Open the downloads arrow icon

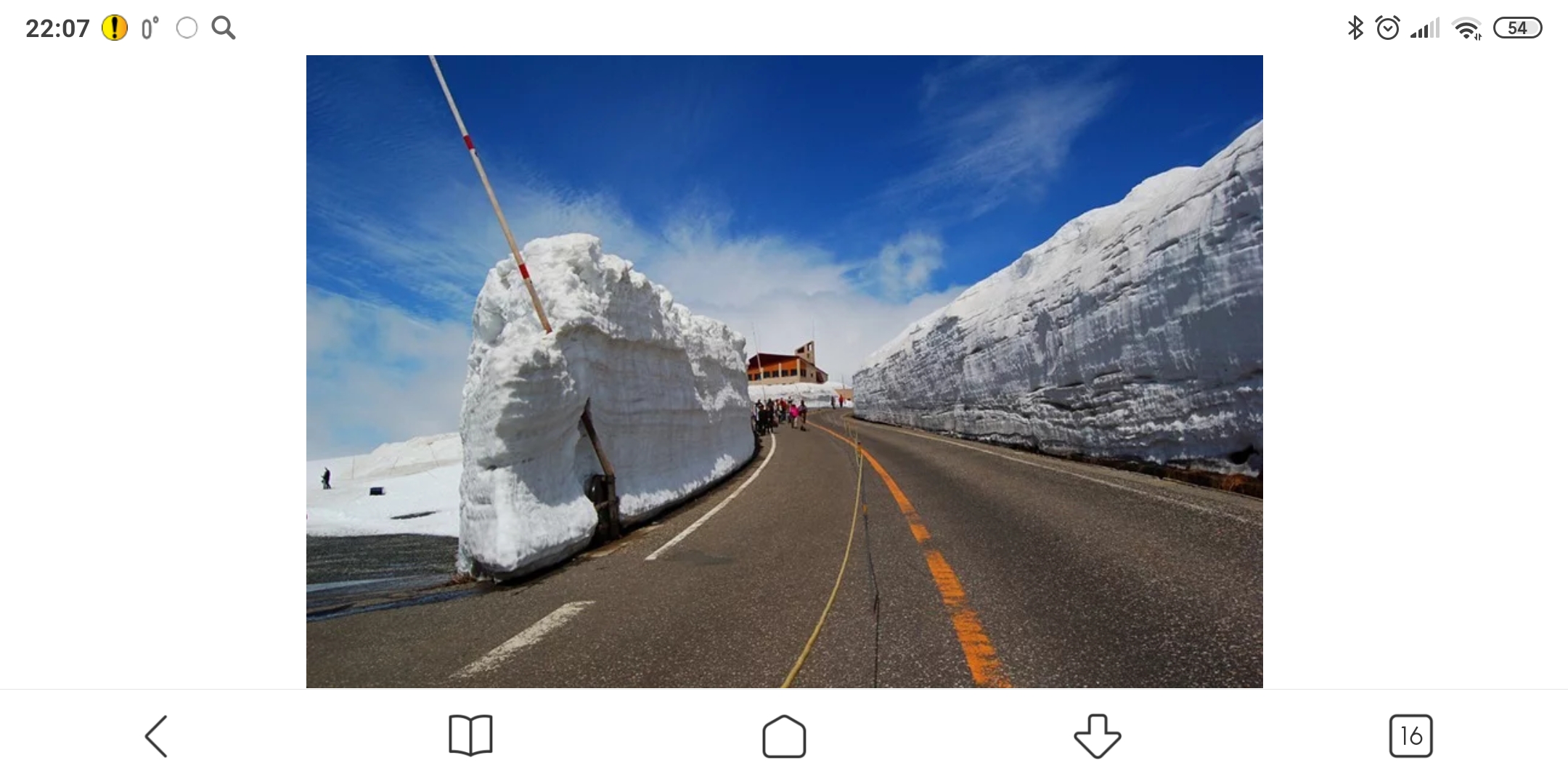tap(1097, 736)
